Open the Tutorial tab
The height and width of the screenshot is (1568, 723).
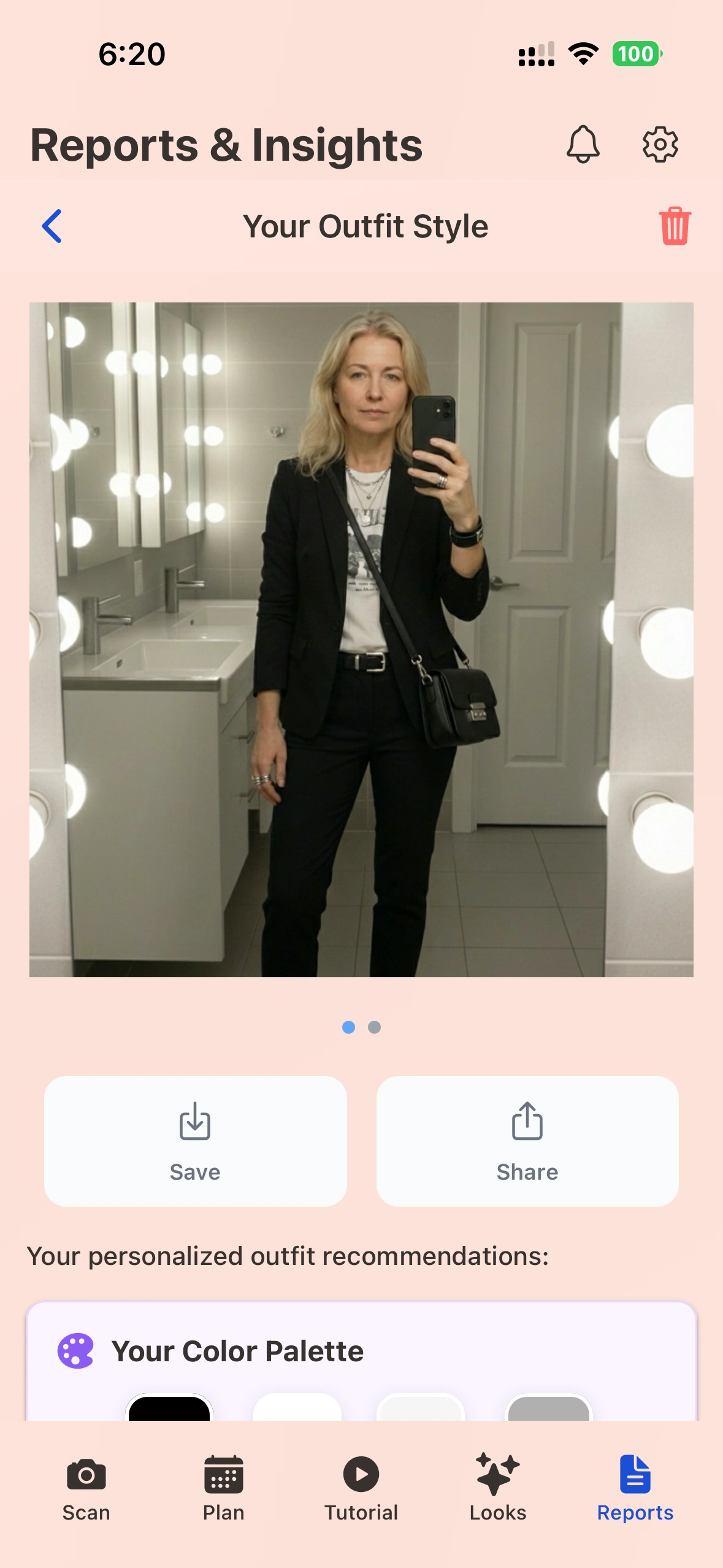(x=361, y=1488)
